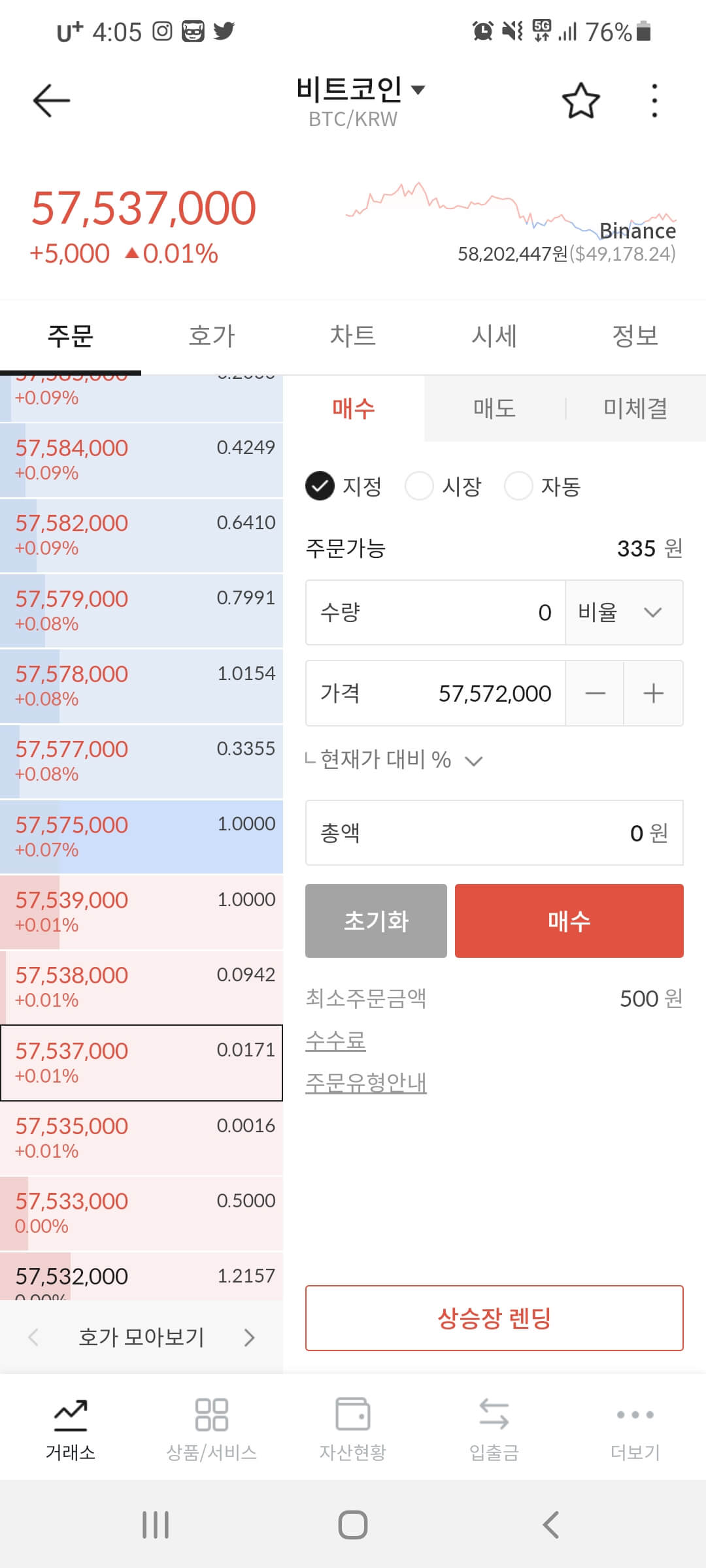This screenshot has height=1568, width=706.
Task: Click the 수량 quantity input field
Action: pos(431,612)
